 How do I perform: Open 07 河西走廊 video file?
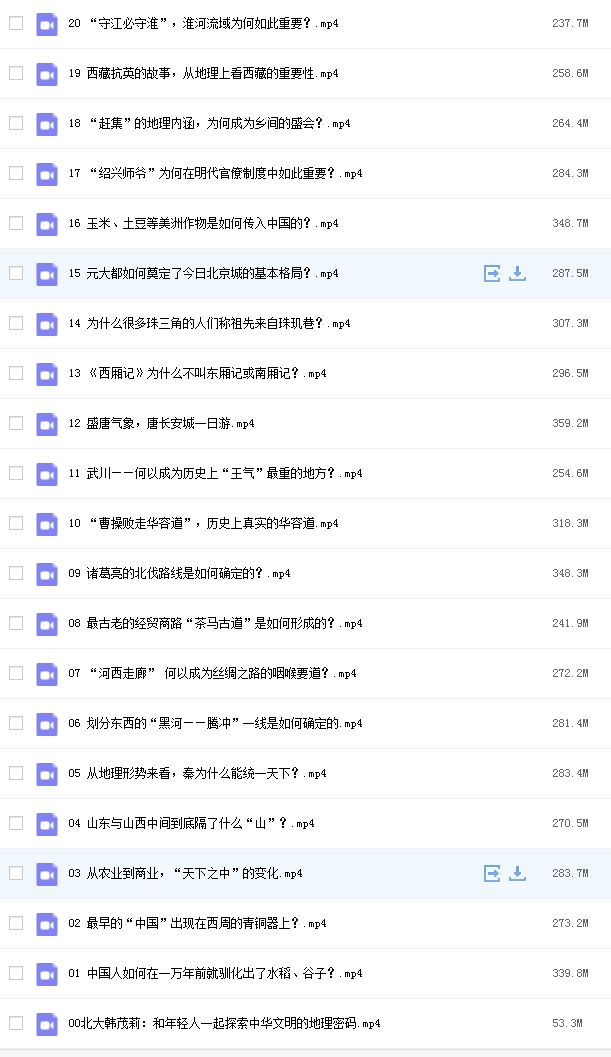point(212,673)
